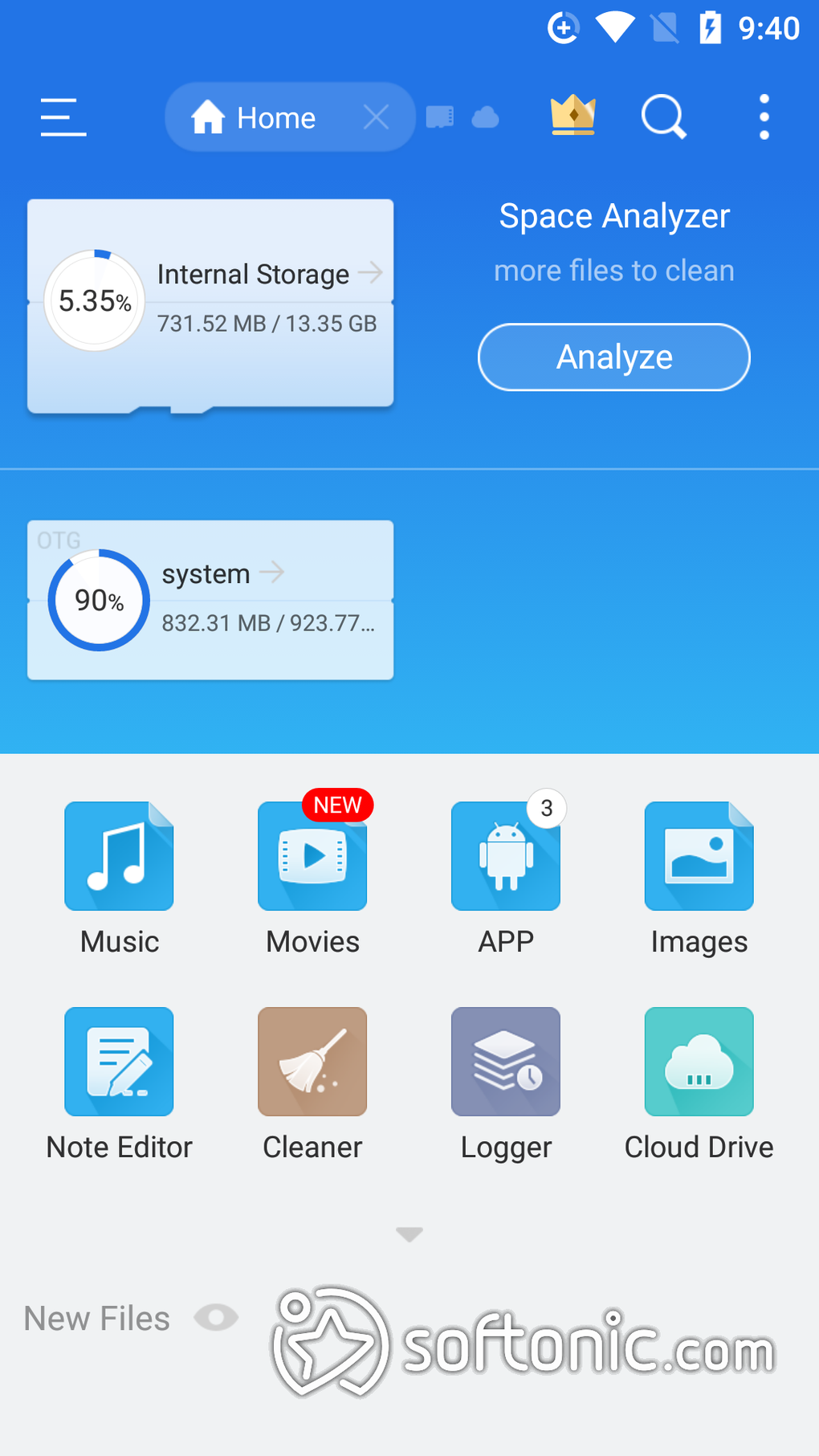Open the APP manager
The height and width of the screenshot is (1456, 819).
(506, 856)
